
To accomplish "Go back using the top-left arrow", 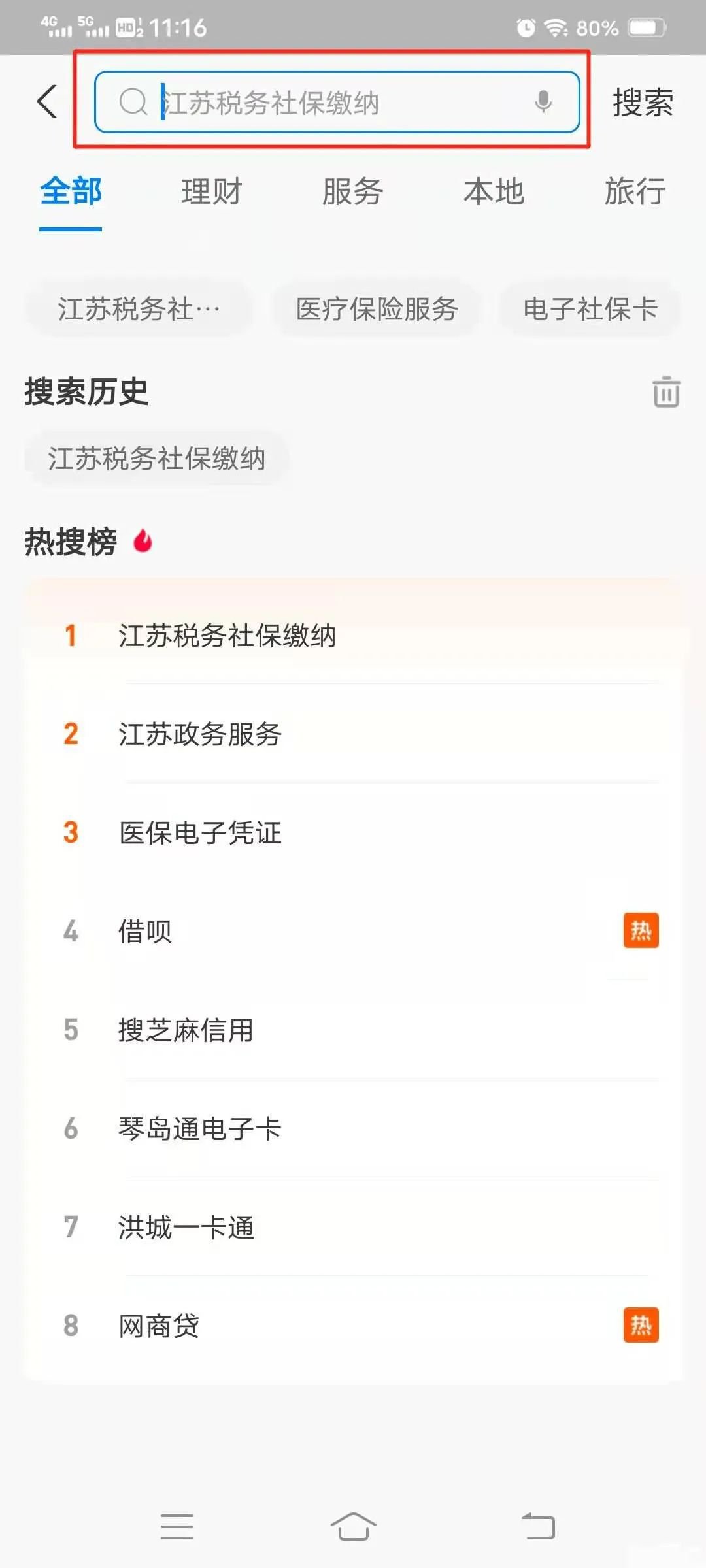I will [x=47, y=102].
